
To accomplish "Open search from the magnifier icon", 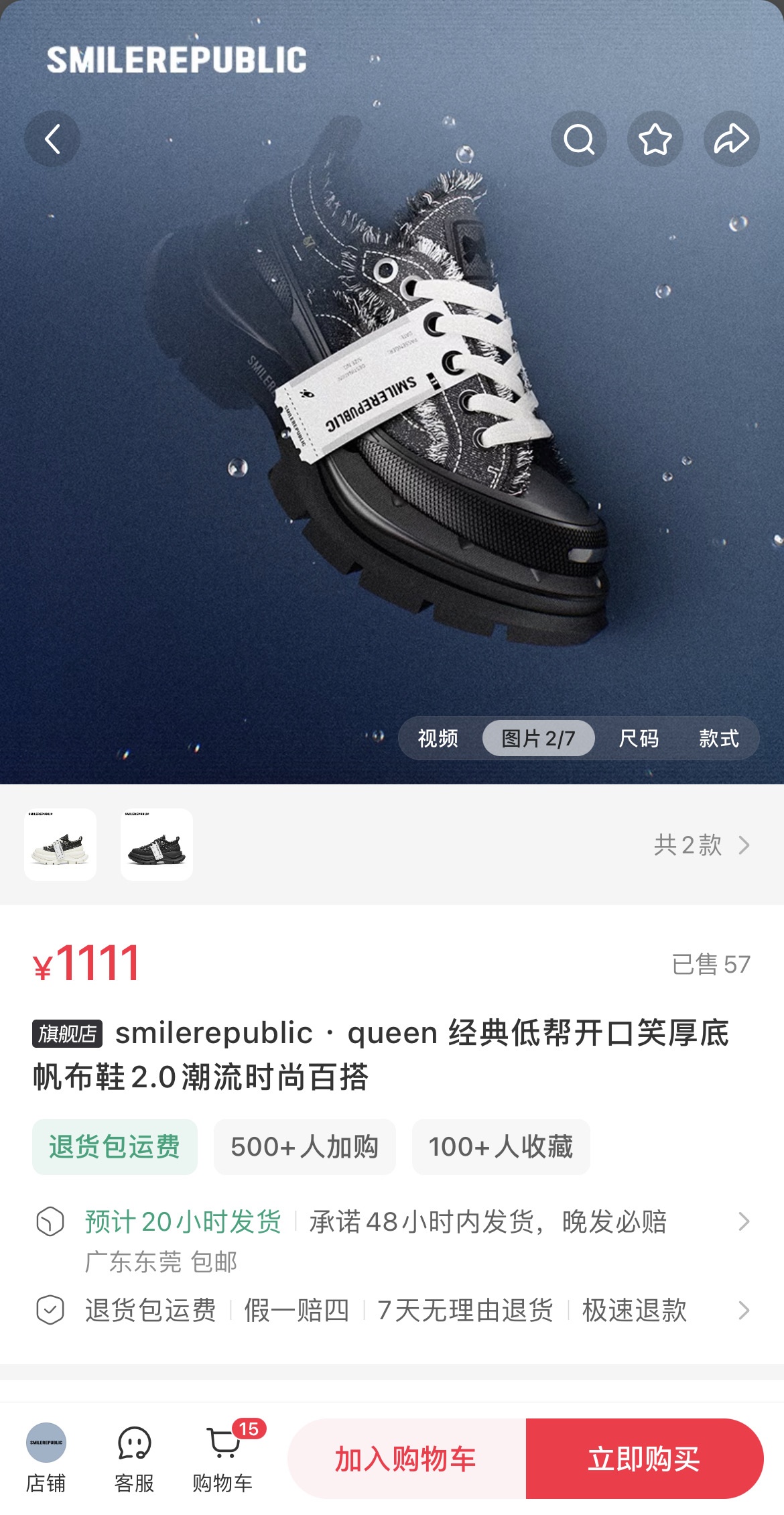I will click(x=579, y=139).
